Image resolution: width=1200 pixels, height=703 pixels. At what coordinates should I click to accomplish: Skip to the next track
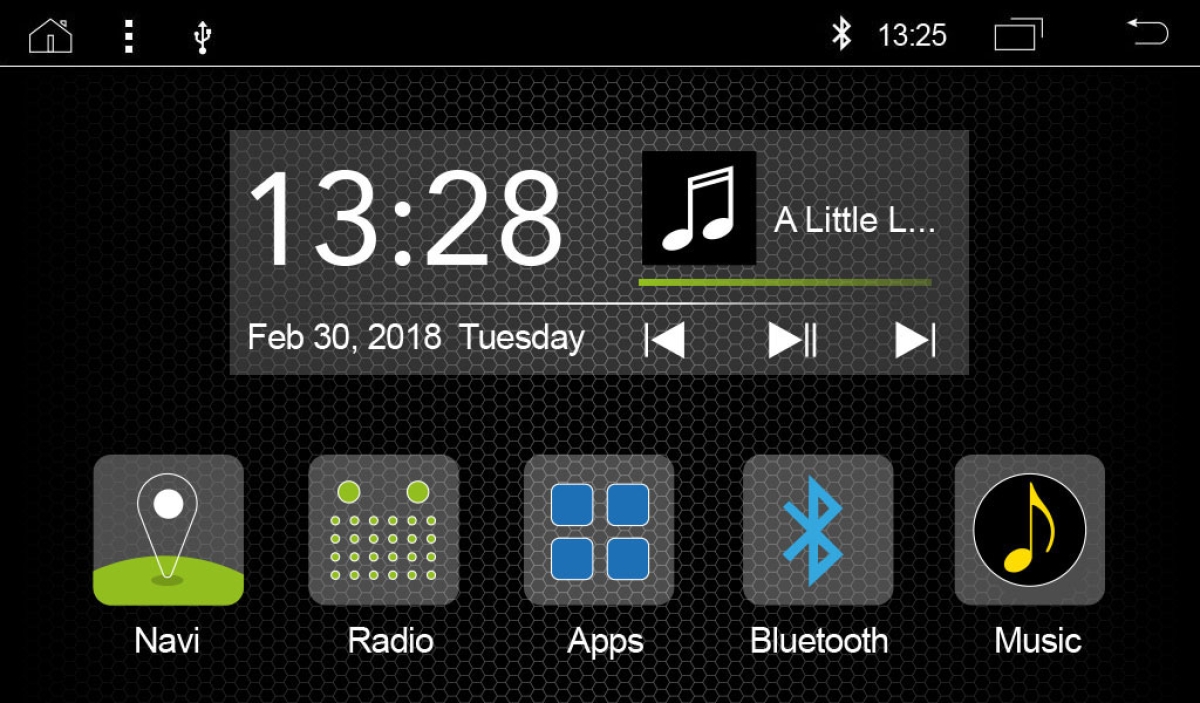(915, 340)
